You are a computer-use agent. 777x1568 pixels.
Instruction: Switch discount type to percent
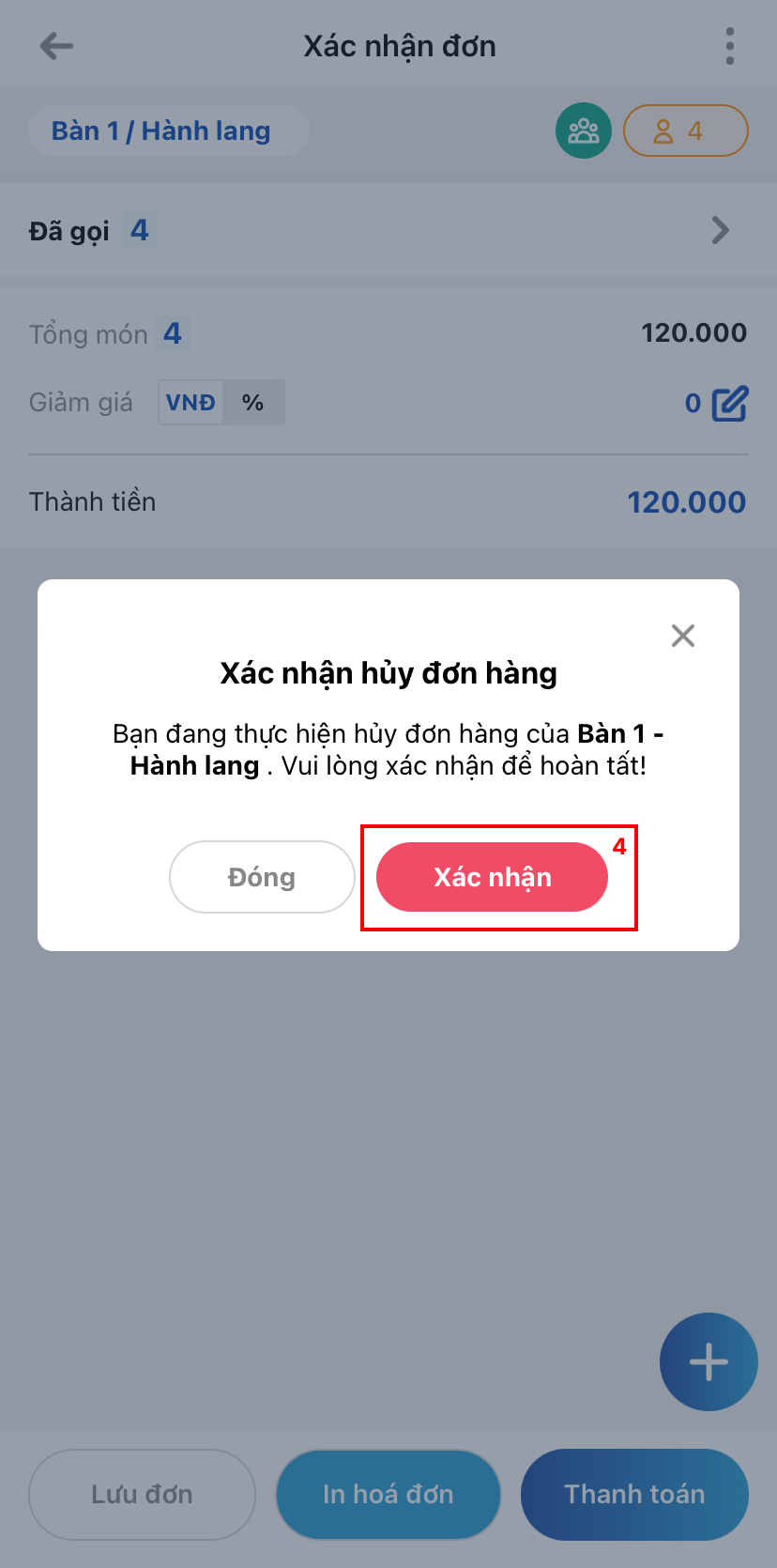click(253, 403)
